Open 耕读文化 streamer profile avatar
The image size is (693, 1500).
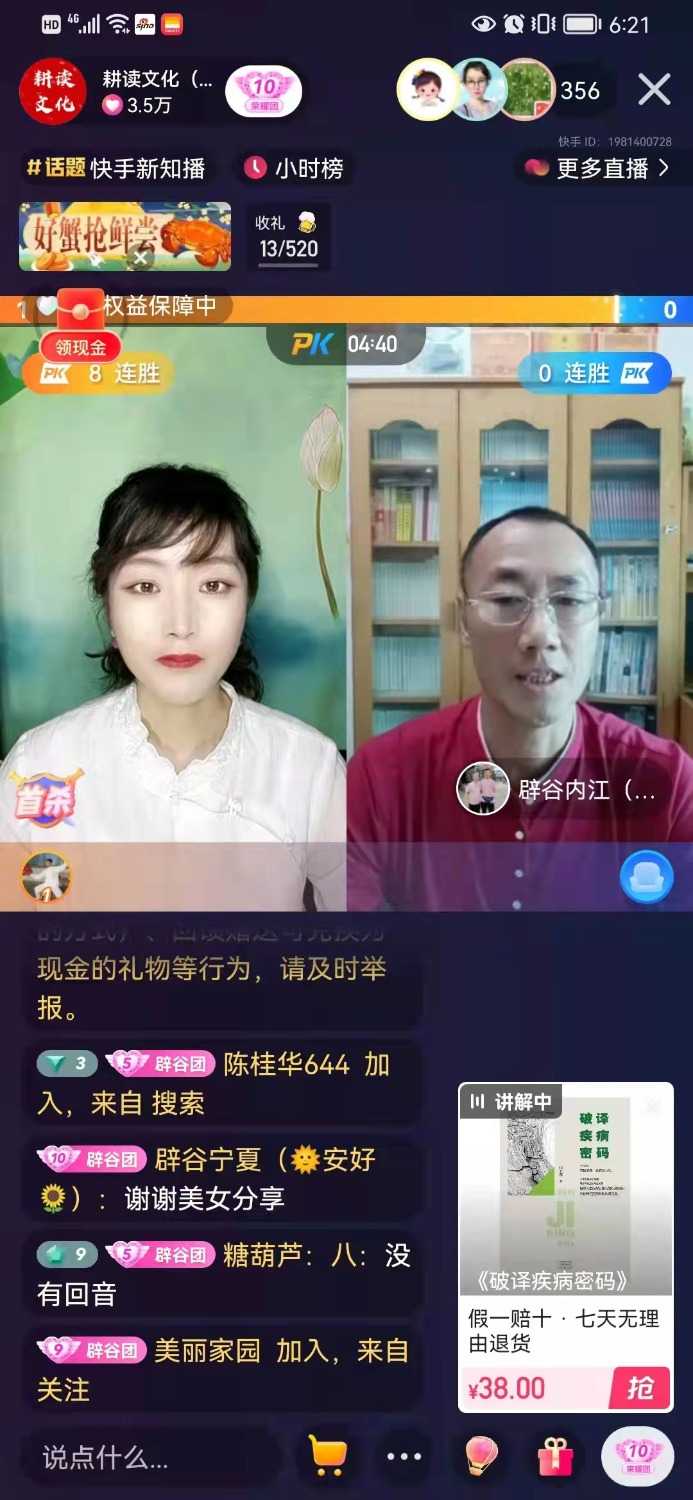click(53, 92)
